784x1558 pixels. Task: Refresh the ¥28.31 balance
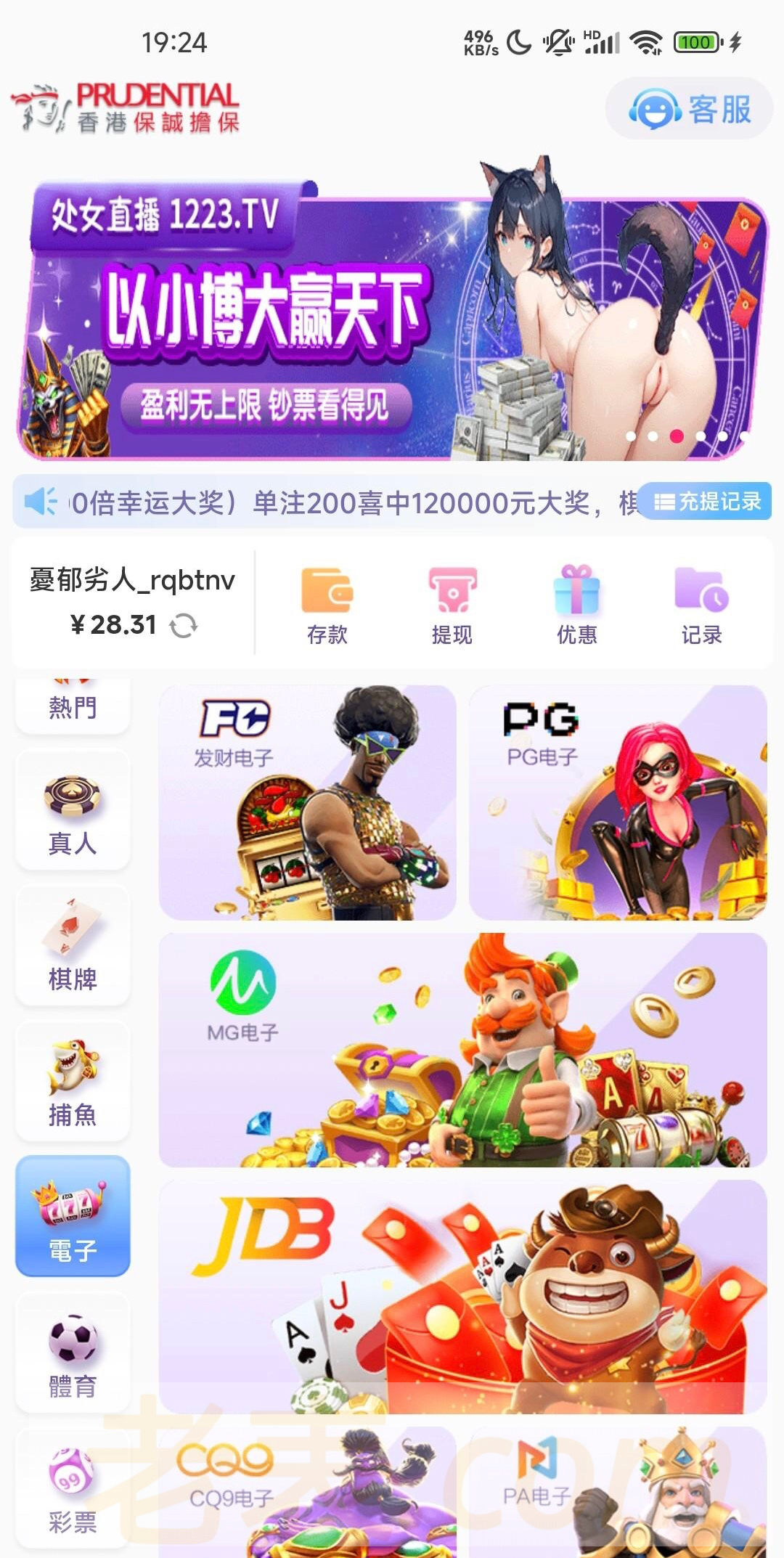coord(184,625)
